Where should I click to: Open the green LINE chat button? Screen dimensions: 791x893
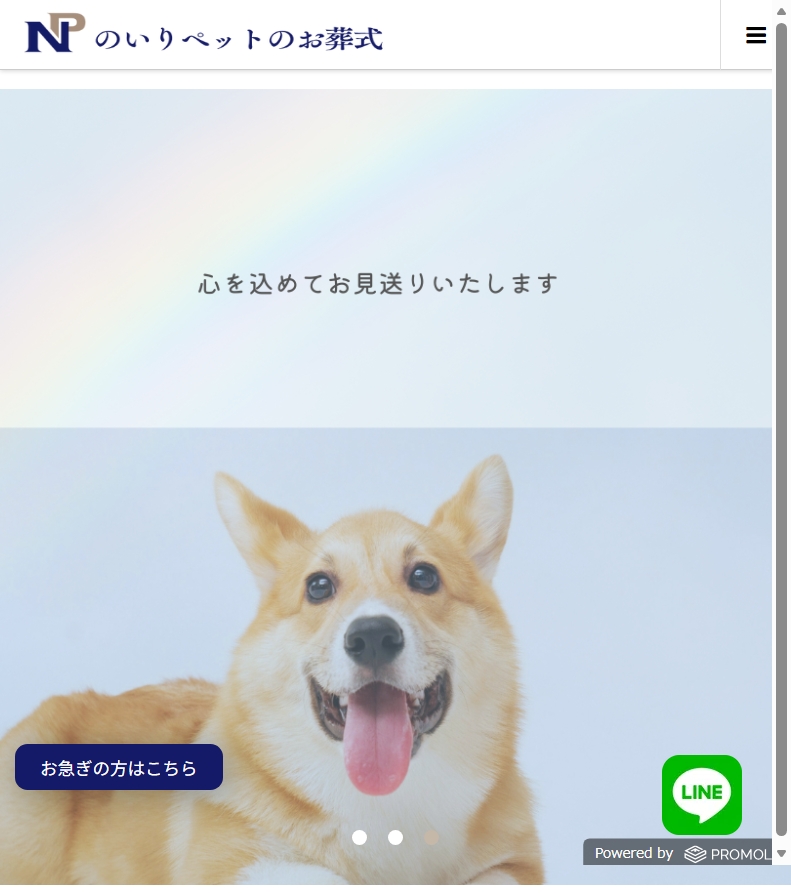pos(701,794)
